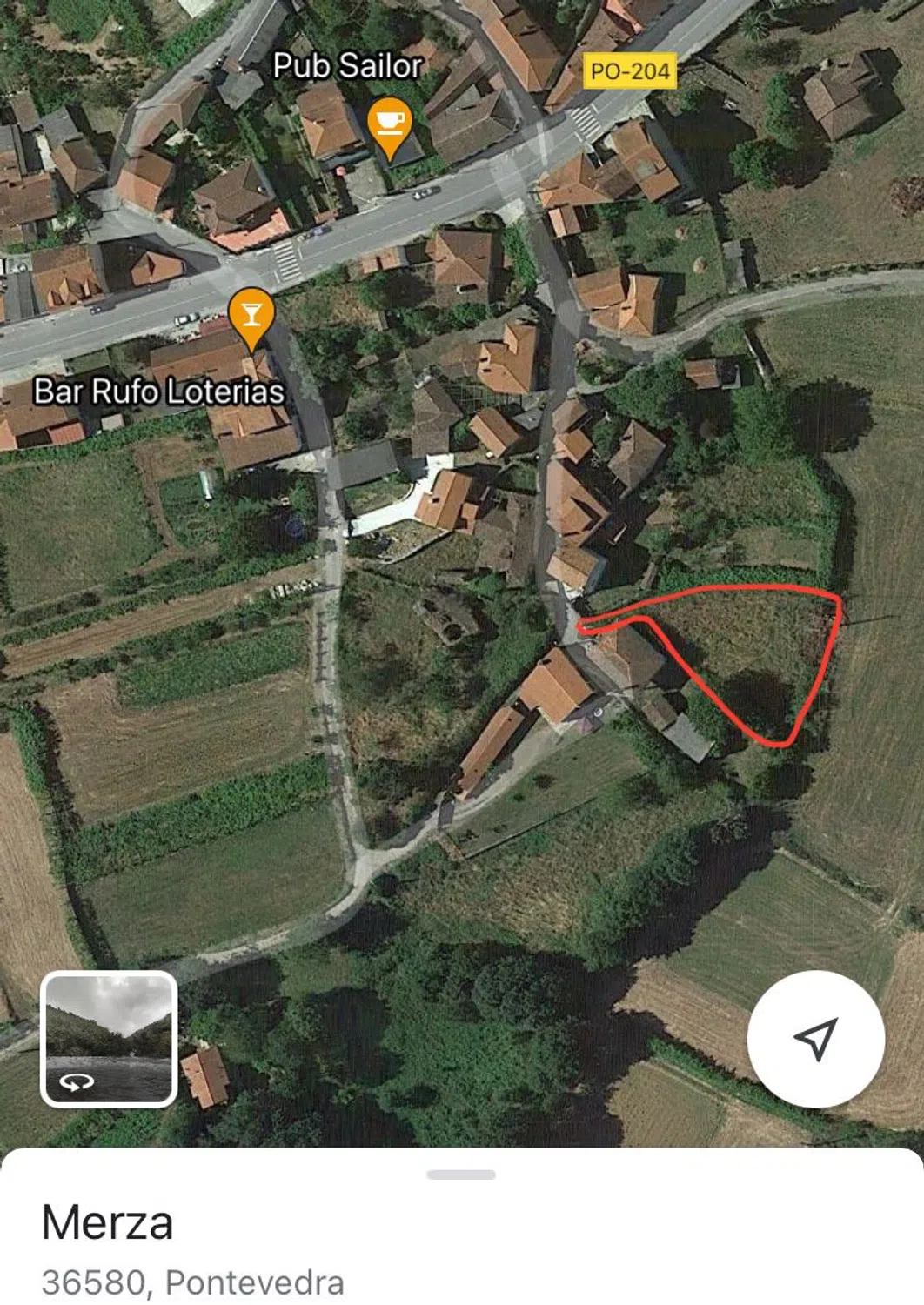Image resolution: width=924 pixels, height=1305 pixels.
Task: Open the Pub Sailor map pin
Action: point(390,124)
